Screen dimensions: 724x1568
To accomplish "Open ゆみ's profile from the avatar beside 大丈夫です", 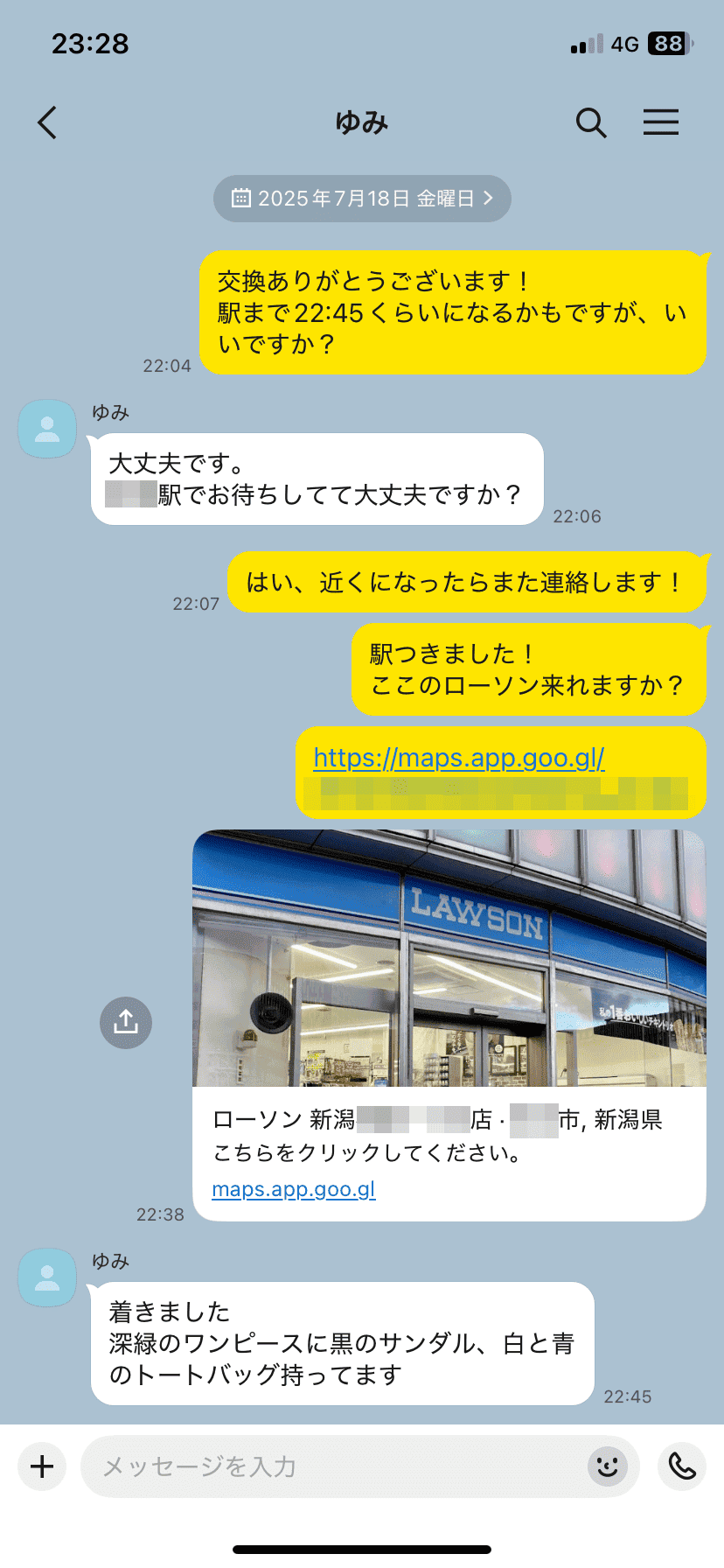I will click(x=47, y=429).
